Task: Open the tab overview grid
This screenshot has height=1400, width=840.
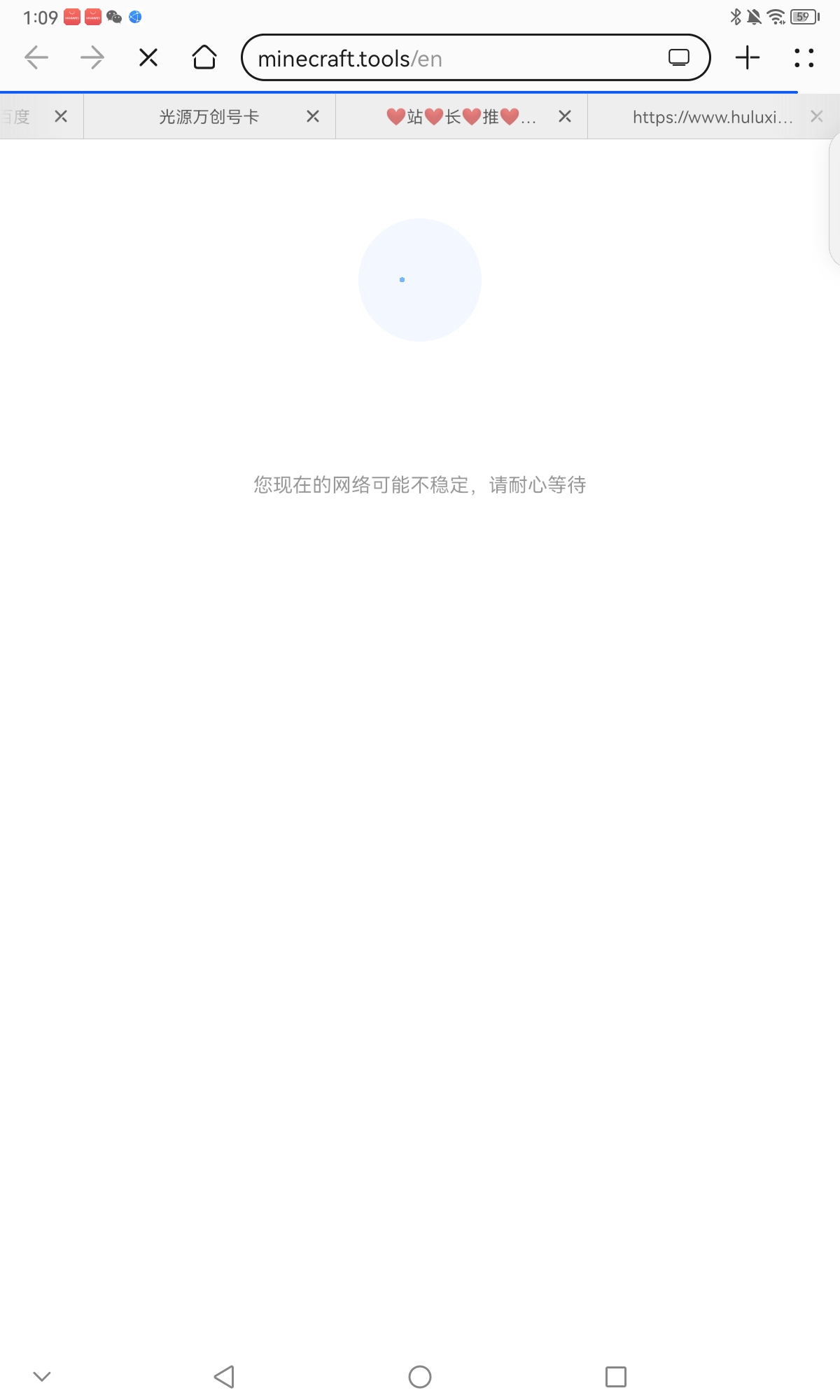Action: 804,57
